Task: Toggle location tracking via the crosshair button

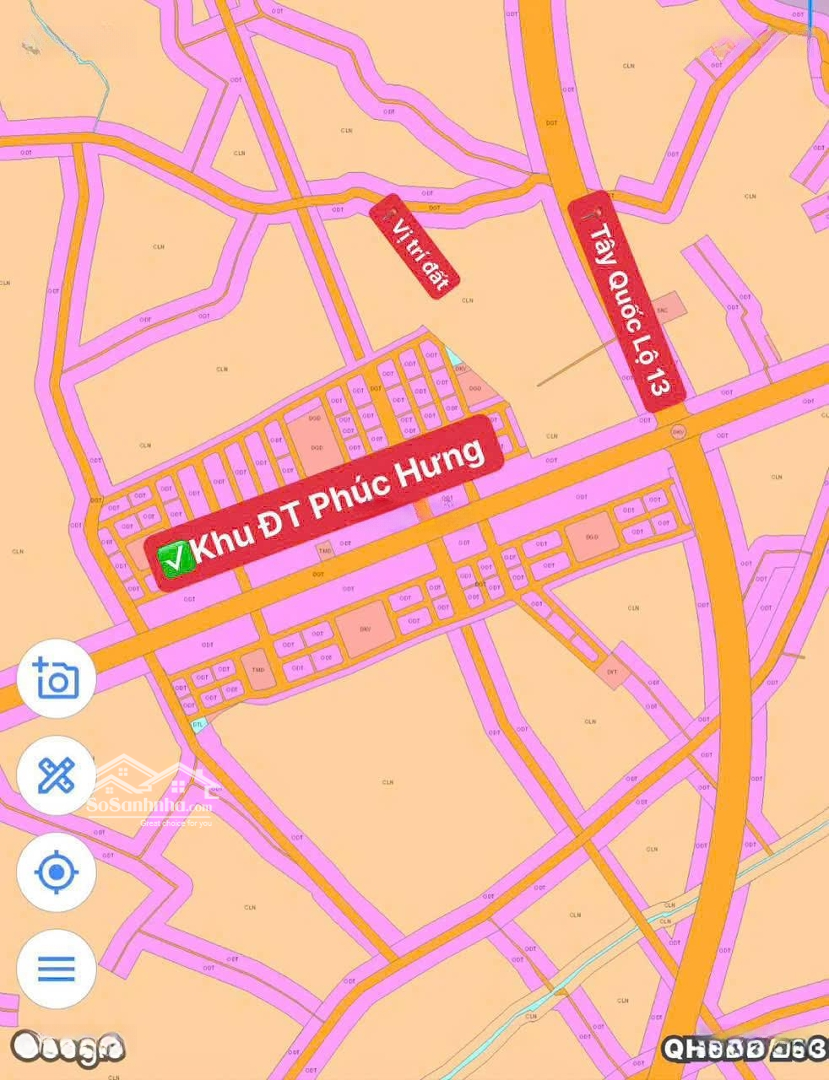Action: tap(55, 872)
